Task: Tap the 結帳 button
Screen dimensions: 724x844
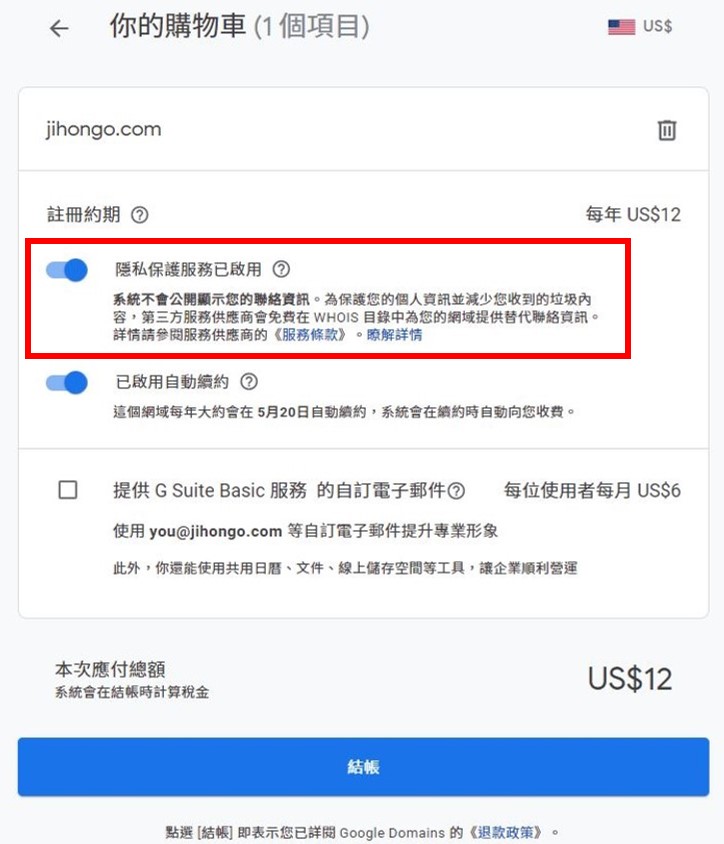Action: (362, 767)
